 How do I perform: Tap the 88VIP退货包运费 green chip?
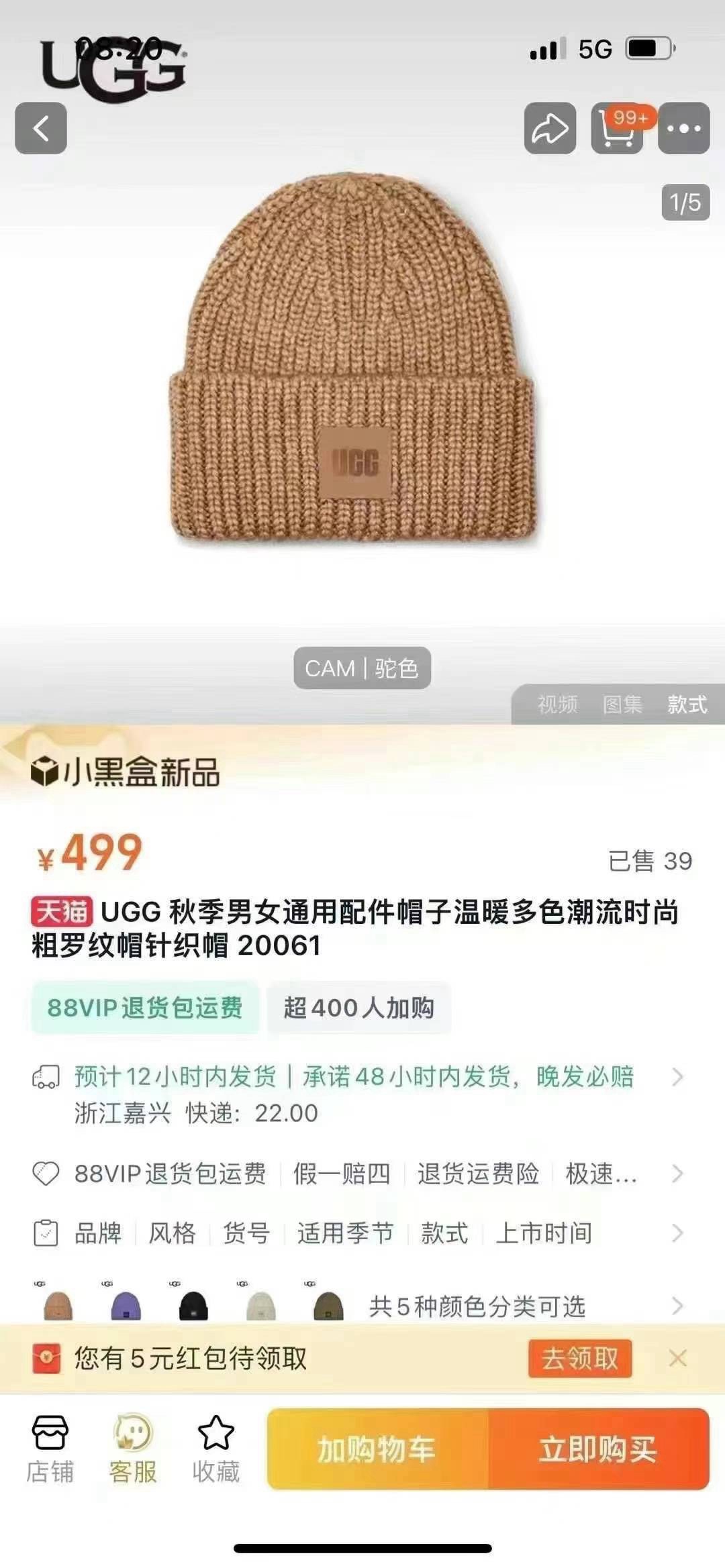point(145,1008)
